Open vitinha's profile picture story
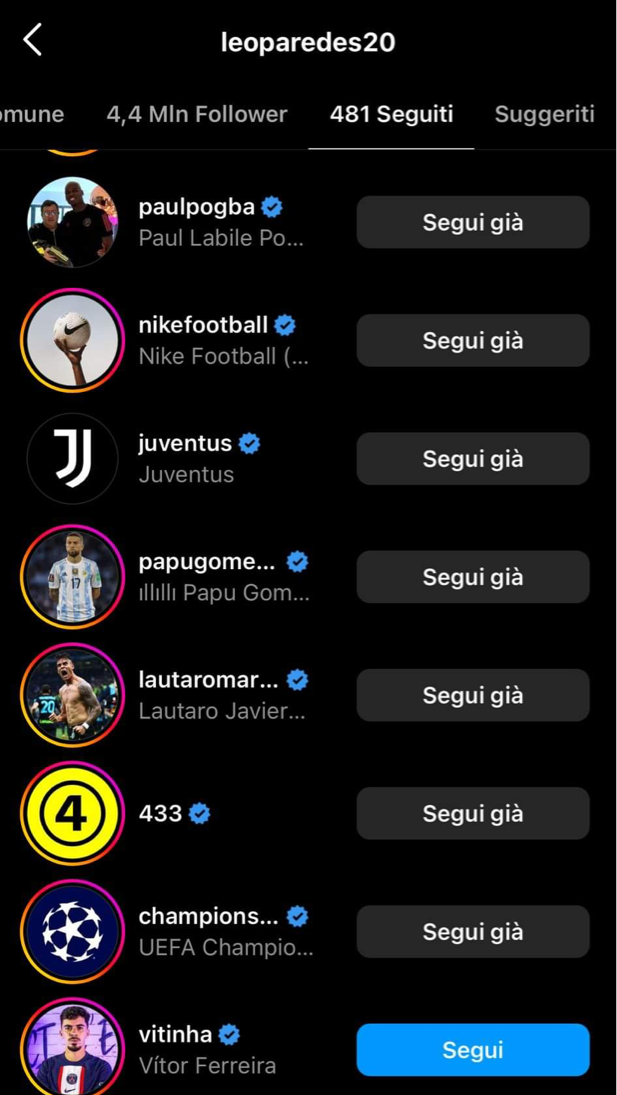This screenshot has height=1095, width=617. [x=72, y=1050]
